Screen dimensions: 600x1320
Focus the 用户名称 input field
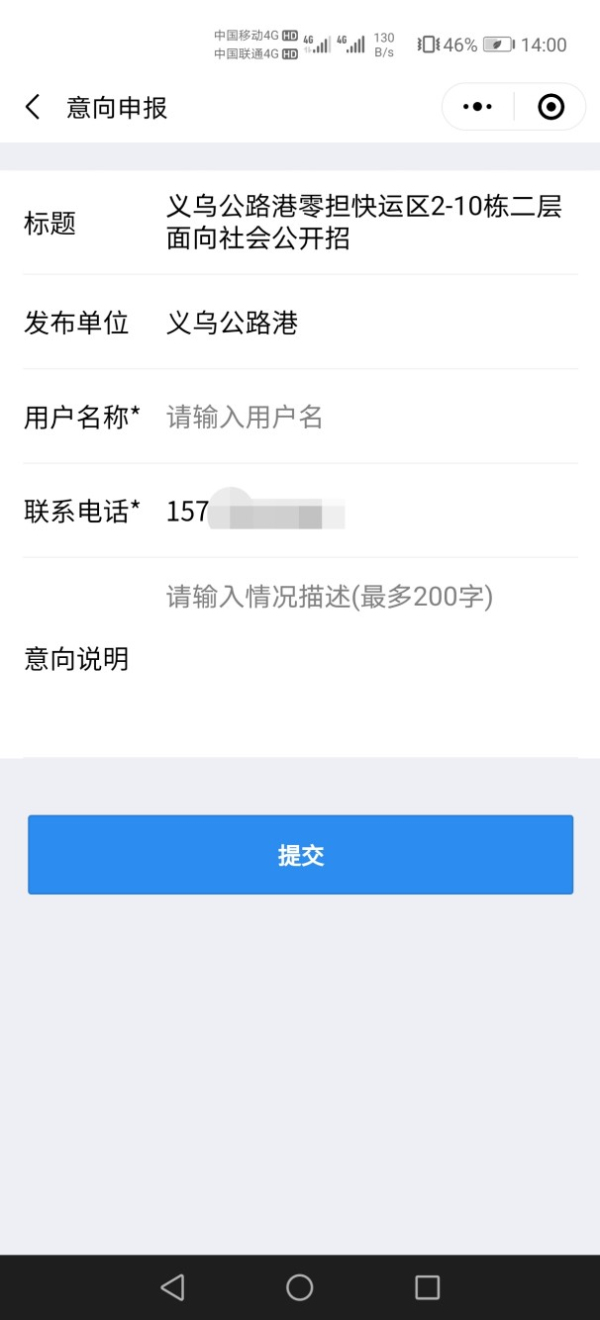click(x=370, y=417)
